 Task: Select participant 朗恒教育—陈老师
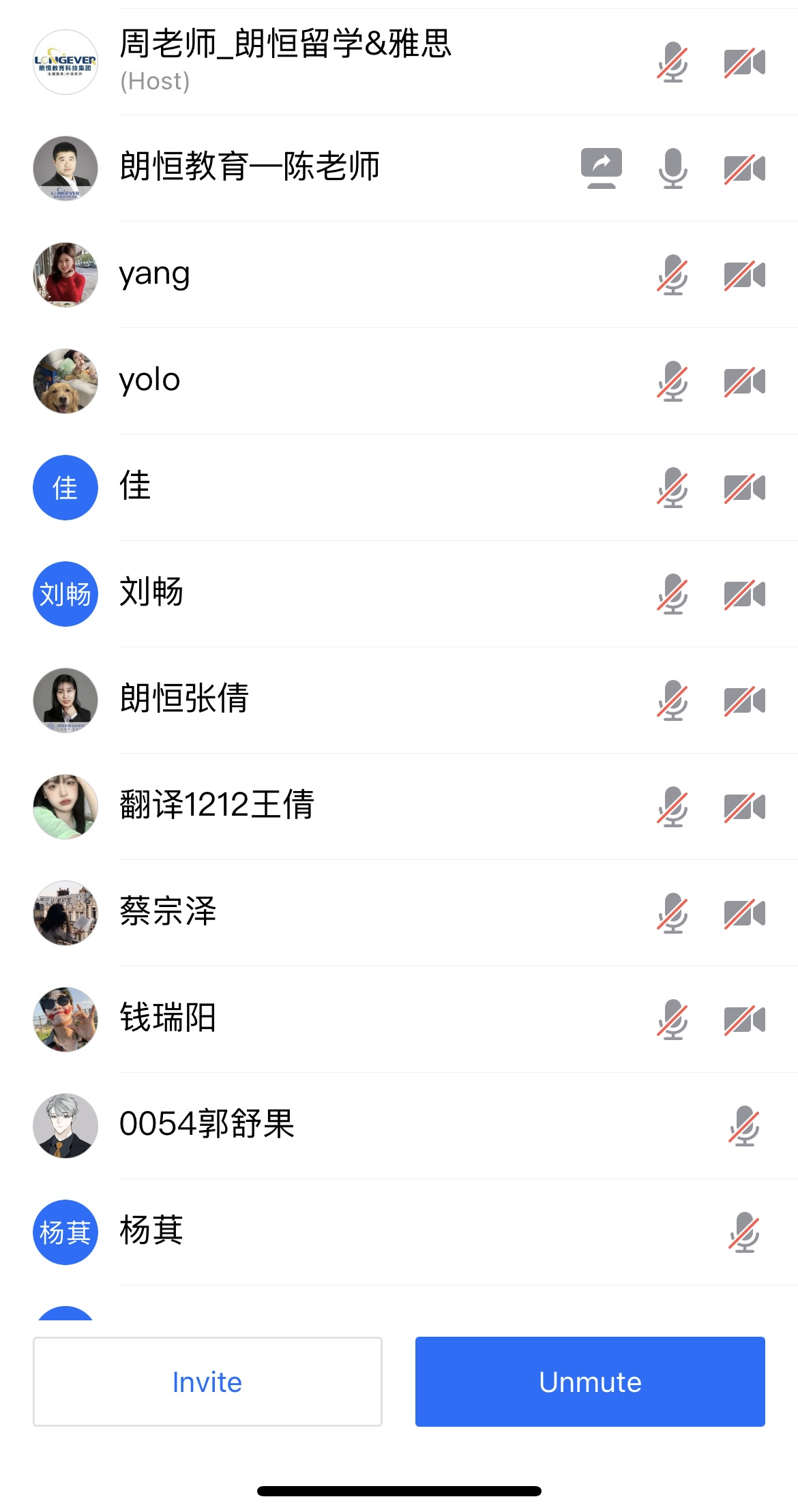(x=250, y=168)
